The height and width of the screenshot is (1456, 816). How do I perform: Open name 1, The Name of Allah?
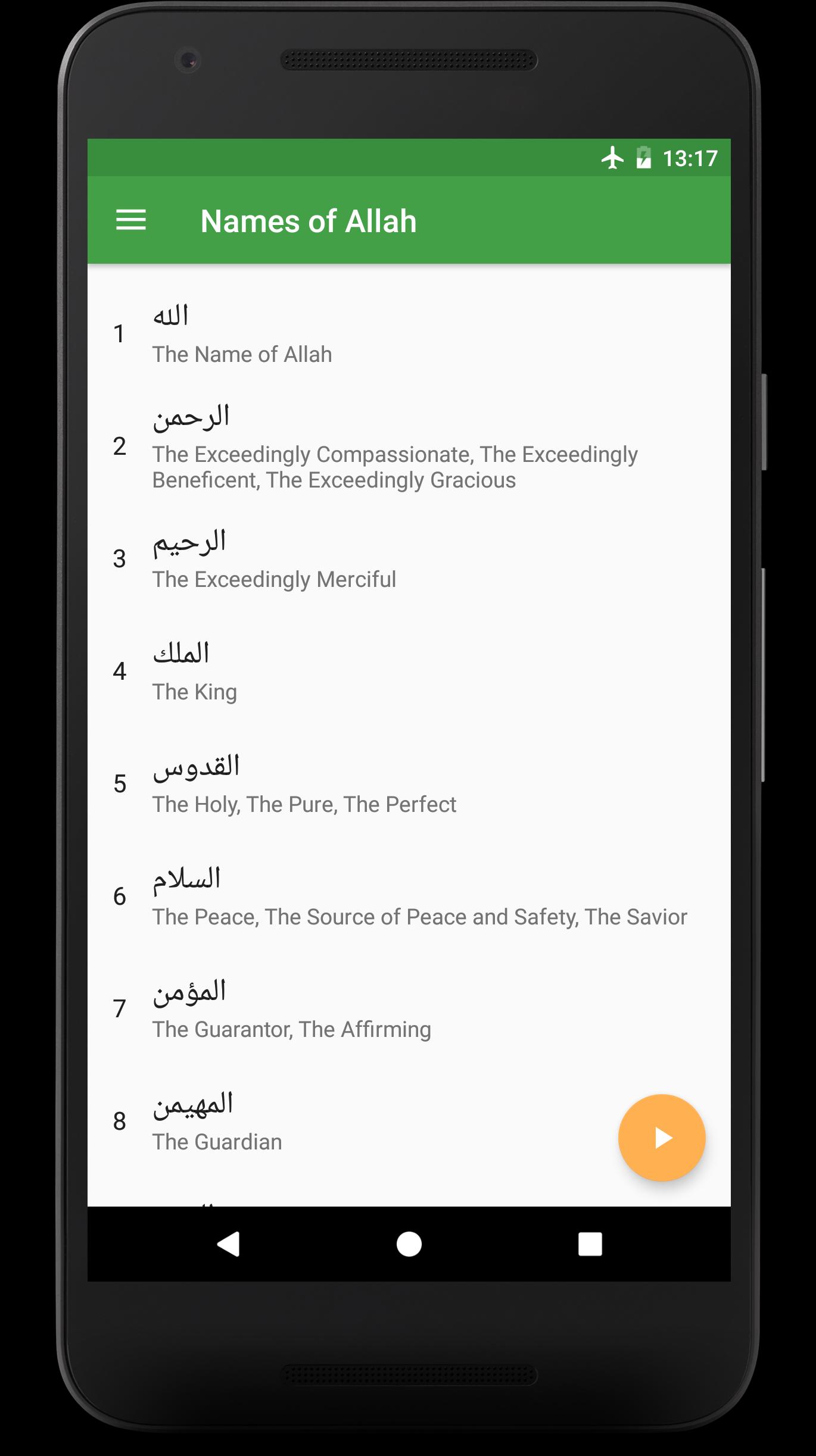click(x=409, y=334)
